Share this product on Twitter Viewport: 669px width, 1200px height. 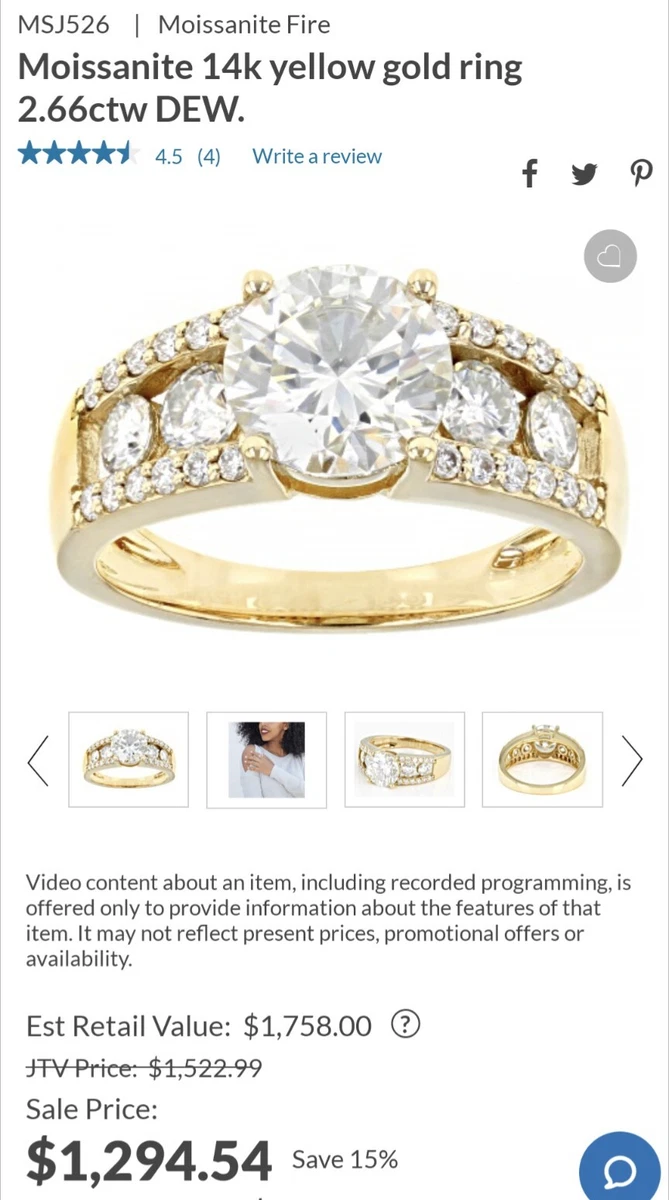584,174
